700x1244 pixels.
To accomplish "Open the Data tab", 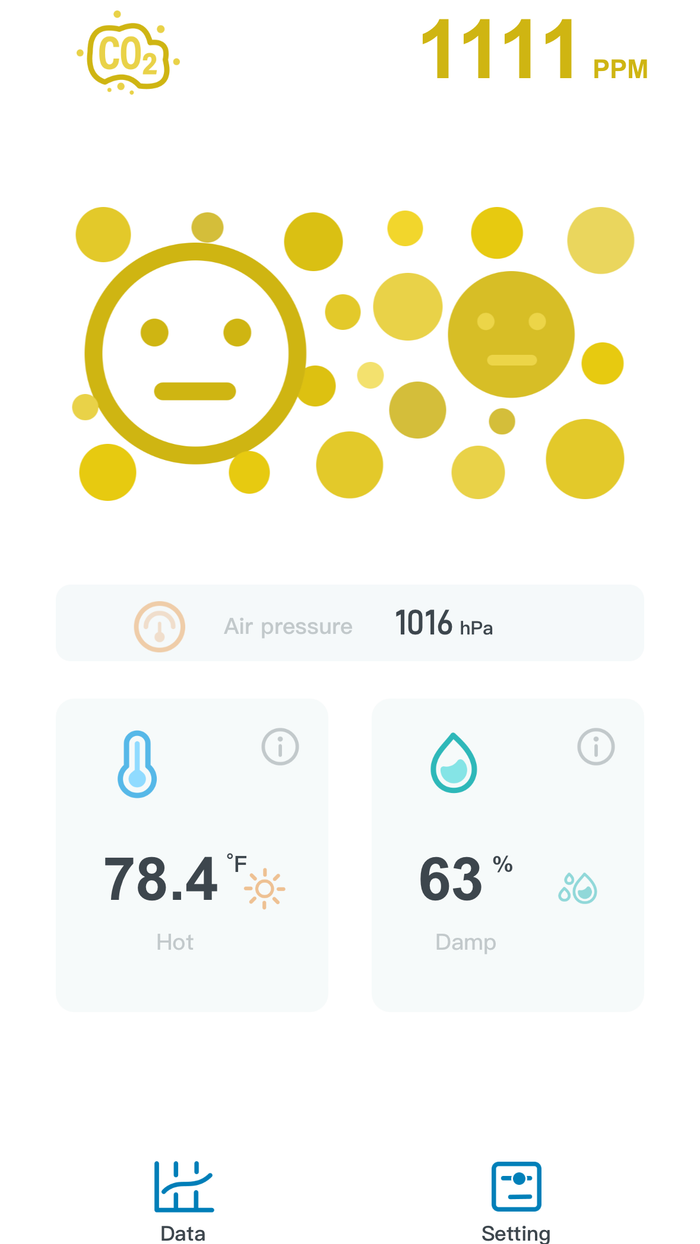I will point(183,1198).
